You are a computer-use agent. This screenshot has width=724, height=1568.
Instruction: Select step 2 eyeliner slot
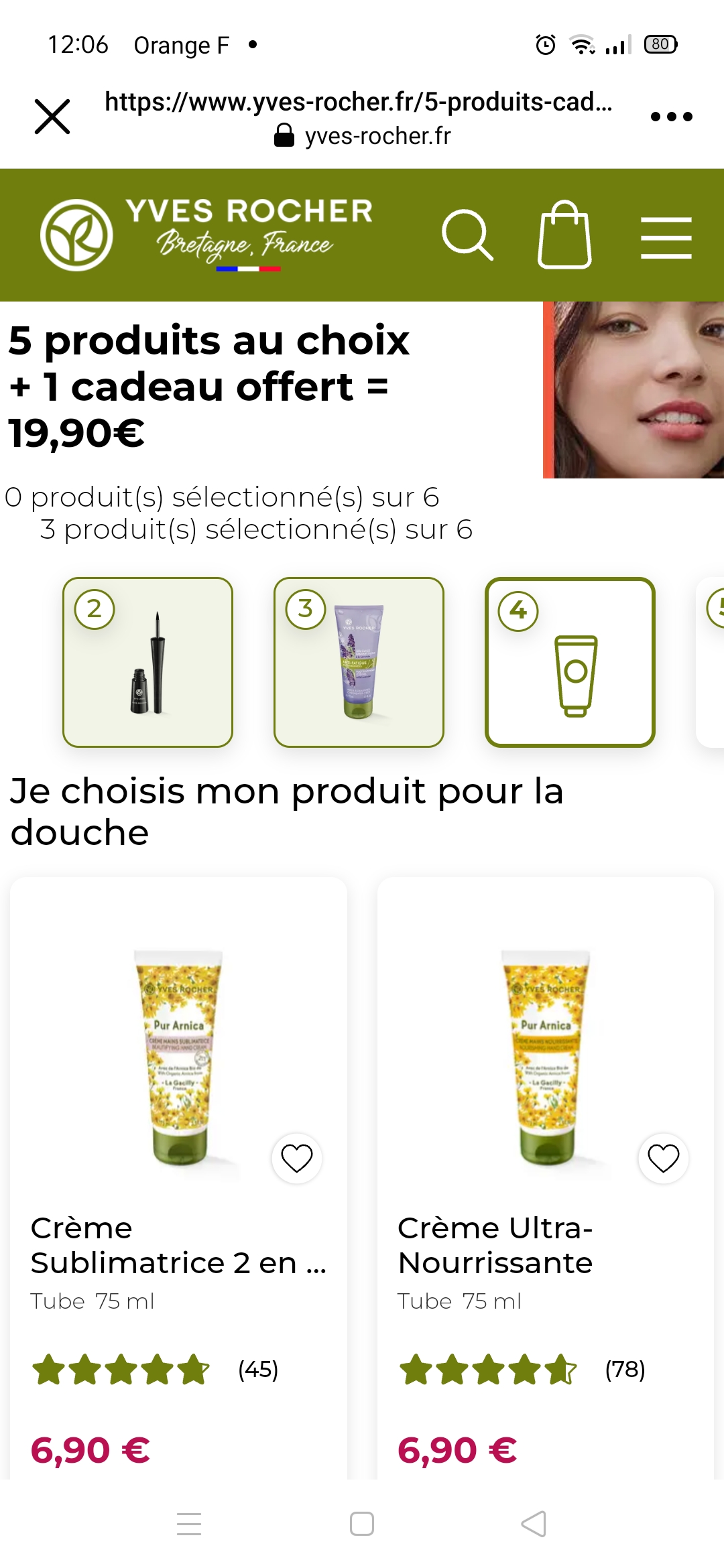pos(147,662)
